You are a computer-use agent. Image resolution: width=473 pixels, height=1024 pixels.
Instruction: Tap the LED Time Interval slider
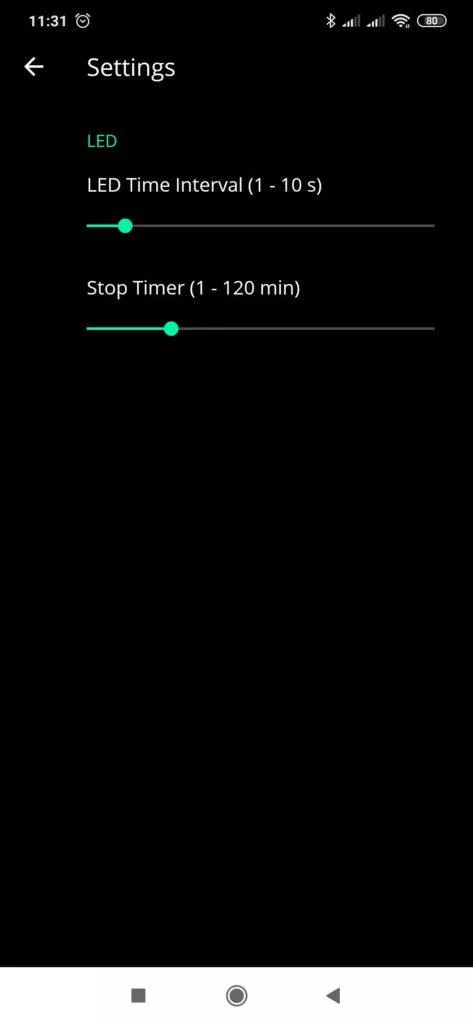tap(260, 226)
